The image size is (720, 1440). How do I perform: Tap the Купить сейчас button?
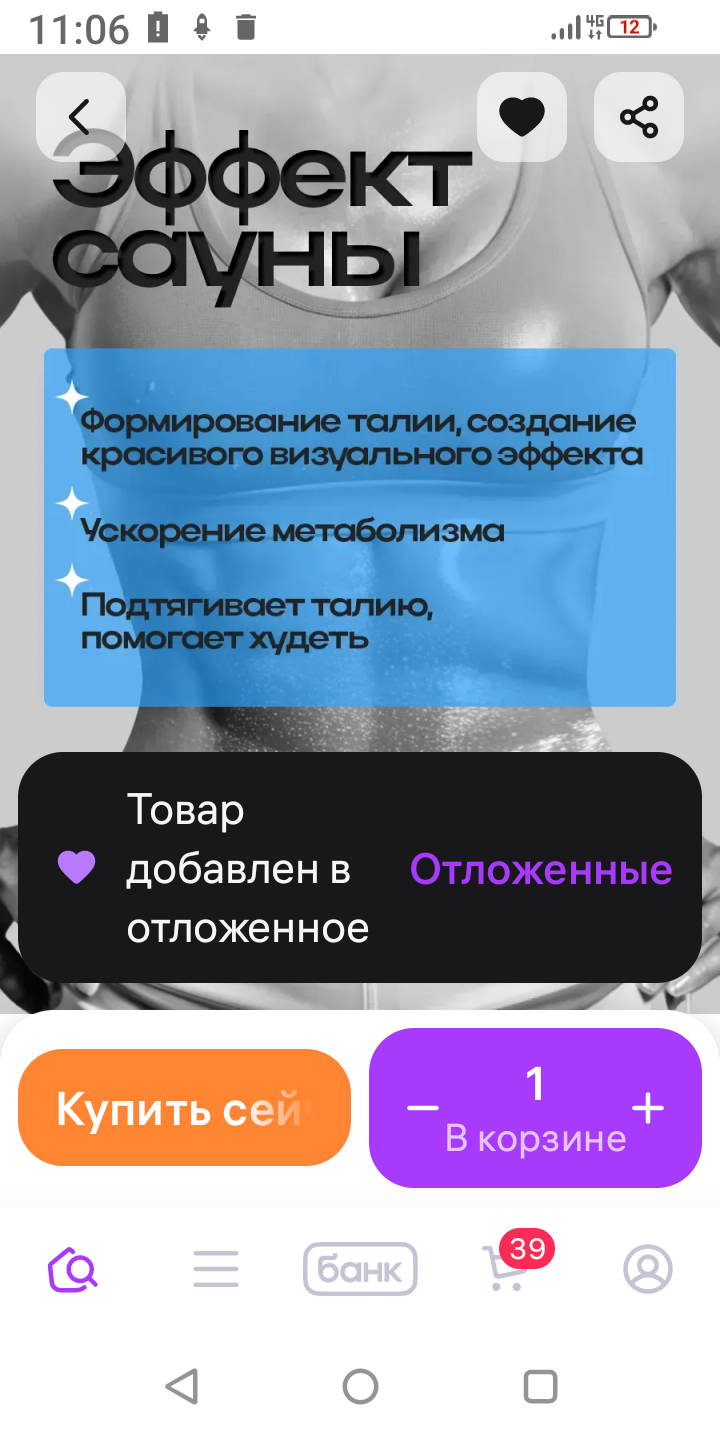pos(184,1108)
